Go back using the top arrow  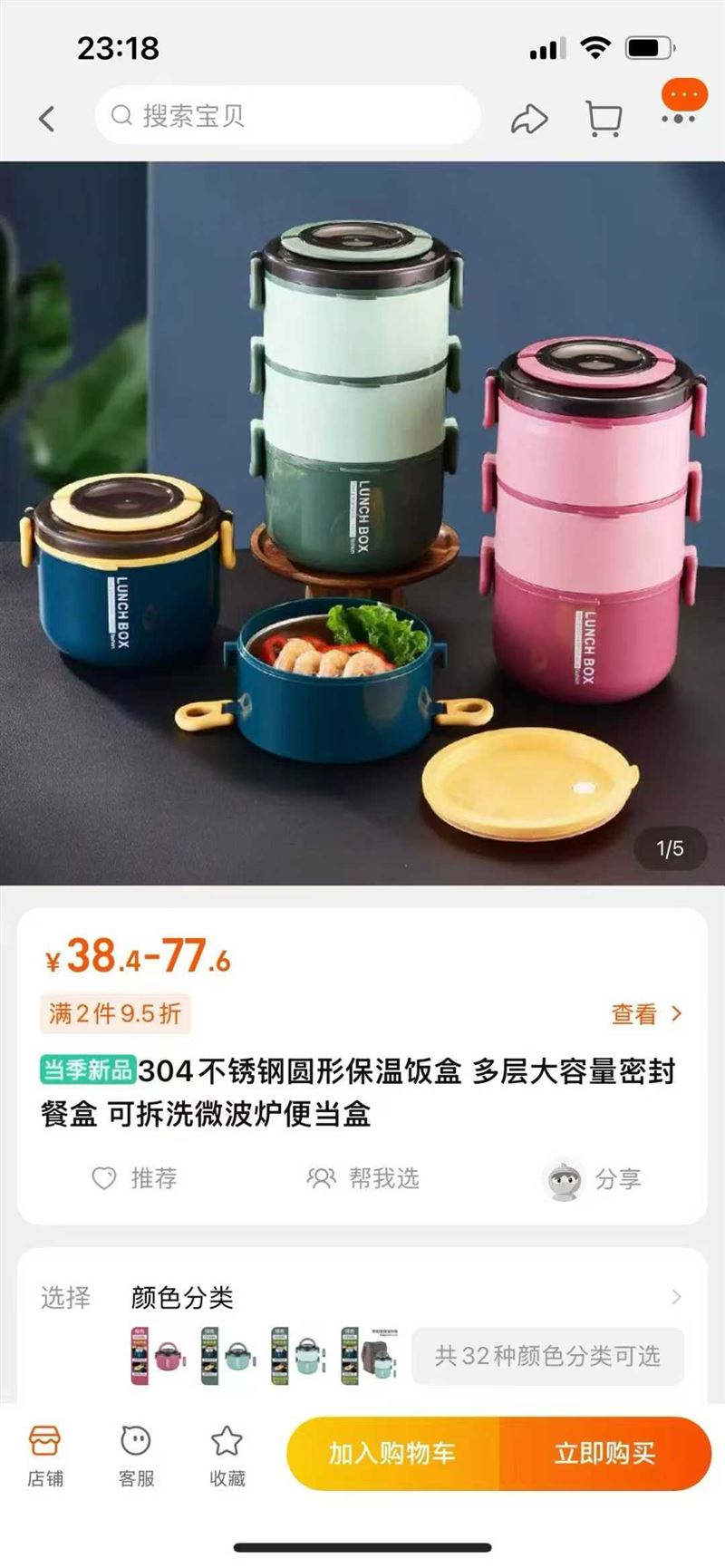coord(47,118)
